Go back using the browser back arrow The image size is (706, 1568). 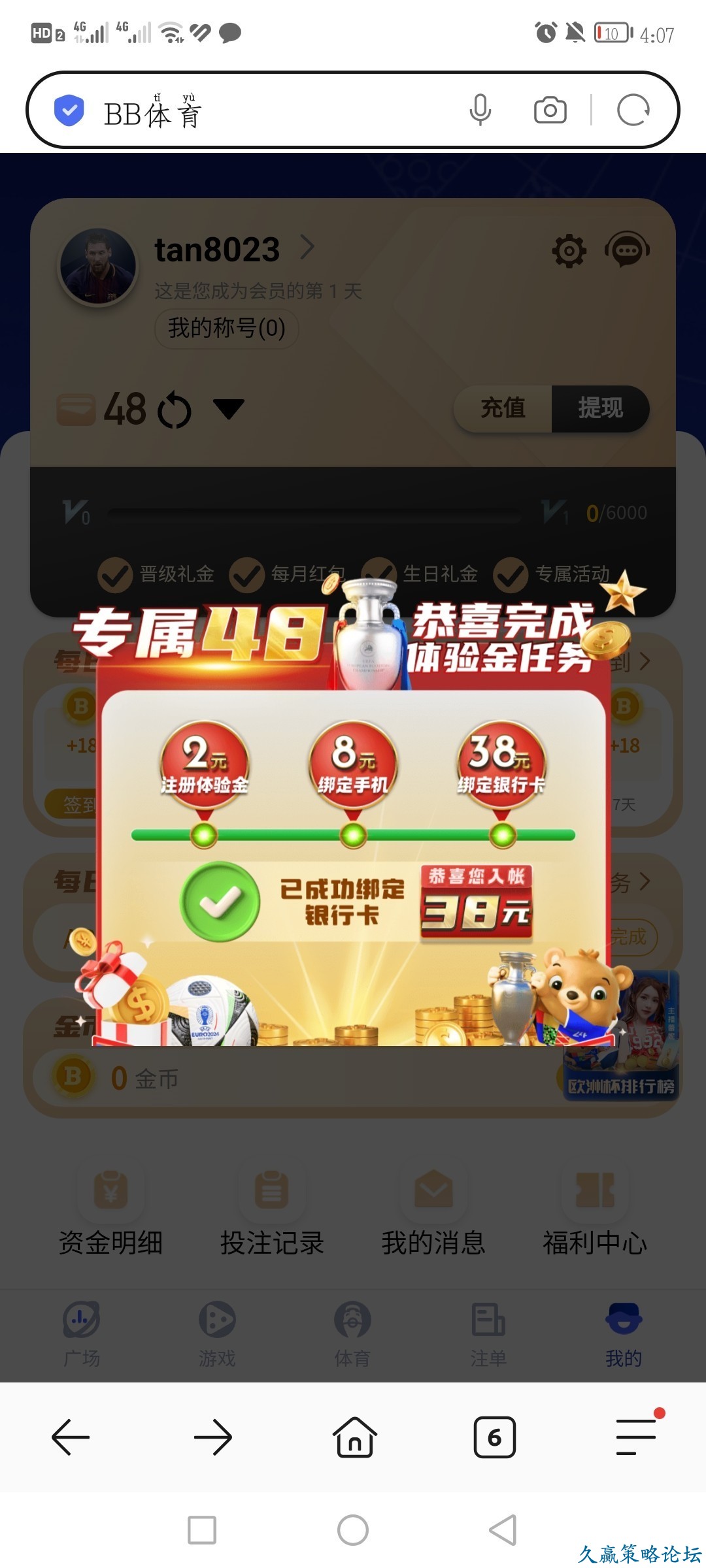tap(71, 1437)
